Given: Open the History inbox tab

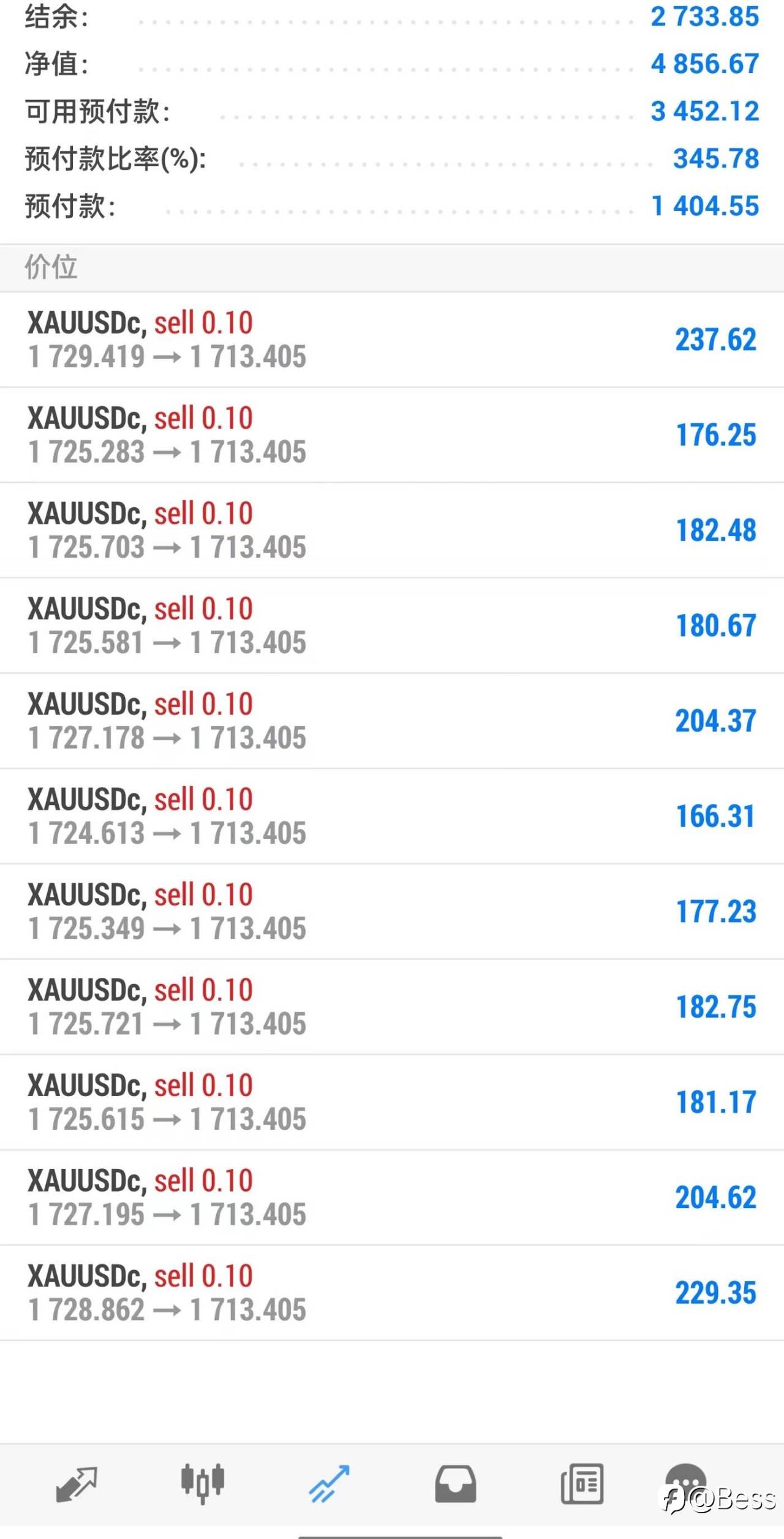Looking at the screenshot, I should click(456, 1484).
